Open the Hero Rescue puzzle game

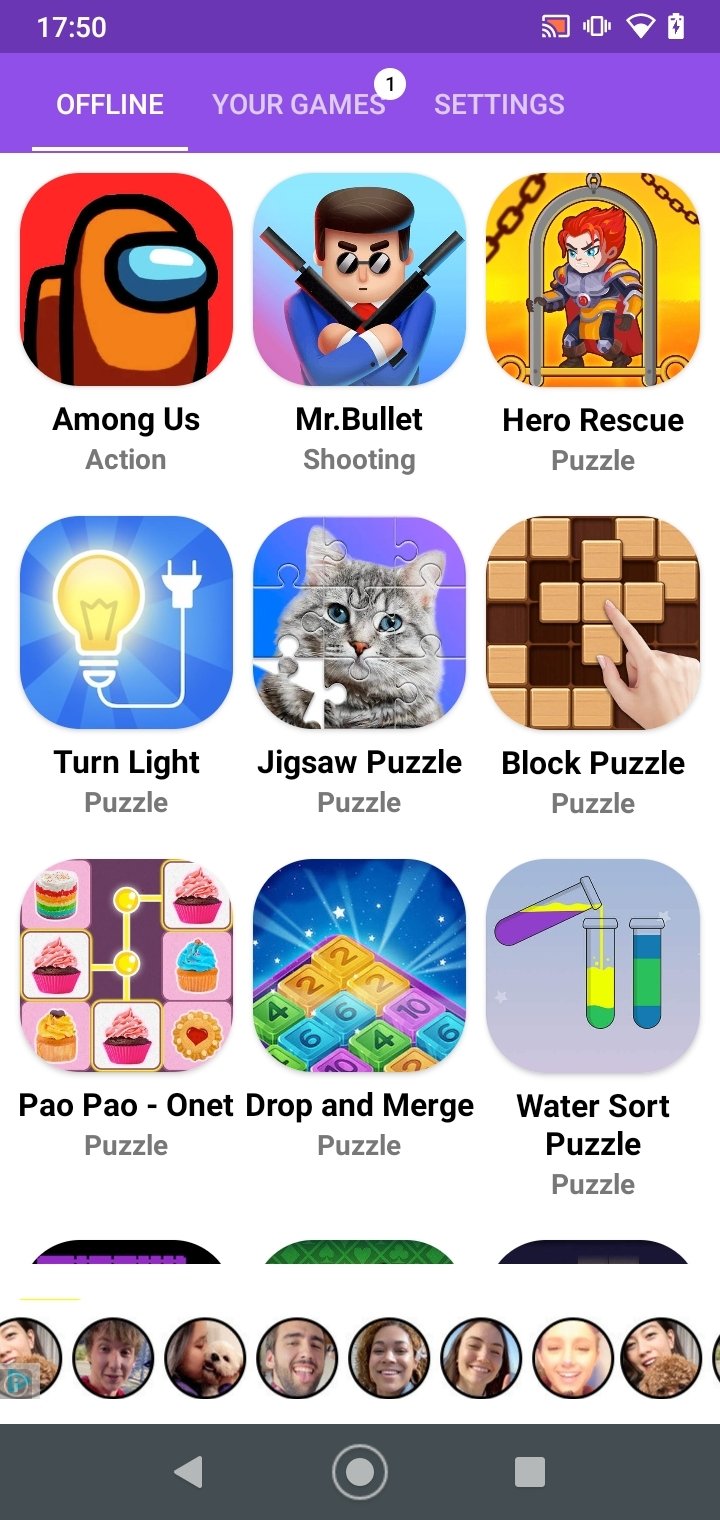[x=593, y=280]
